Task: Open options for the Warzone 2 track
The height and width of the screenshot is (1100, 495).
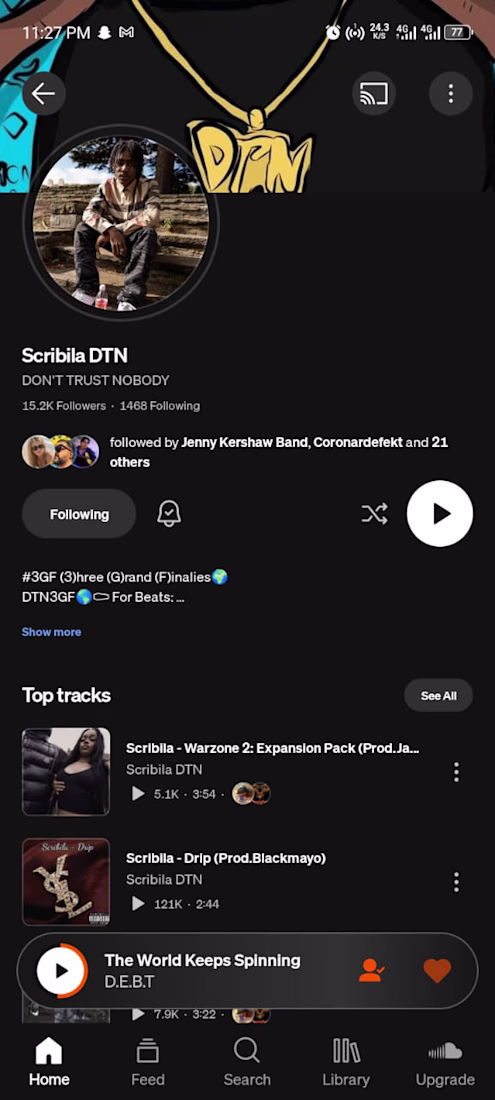Action: (456, 772)
